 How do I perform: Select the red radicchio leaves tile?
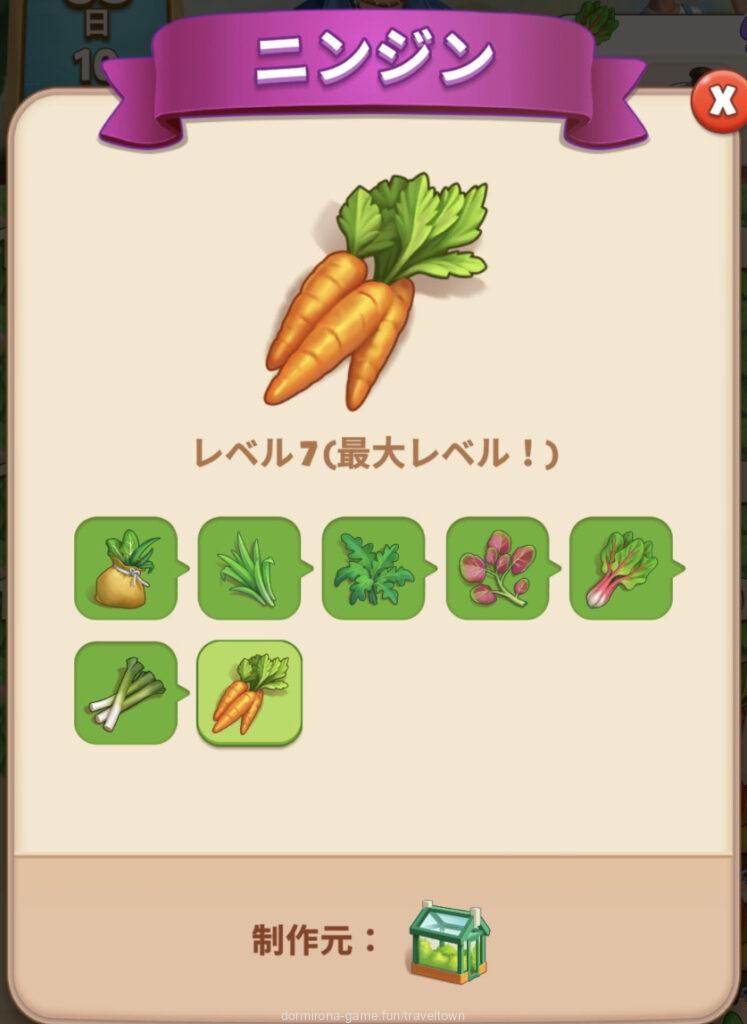click(497, 569)
